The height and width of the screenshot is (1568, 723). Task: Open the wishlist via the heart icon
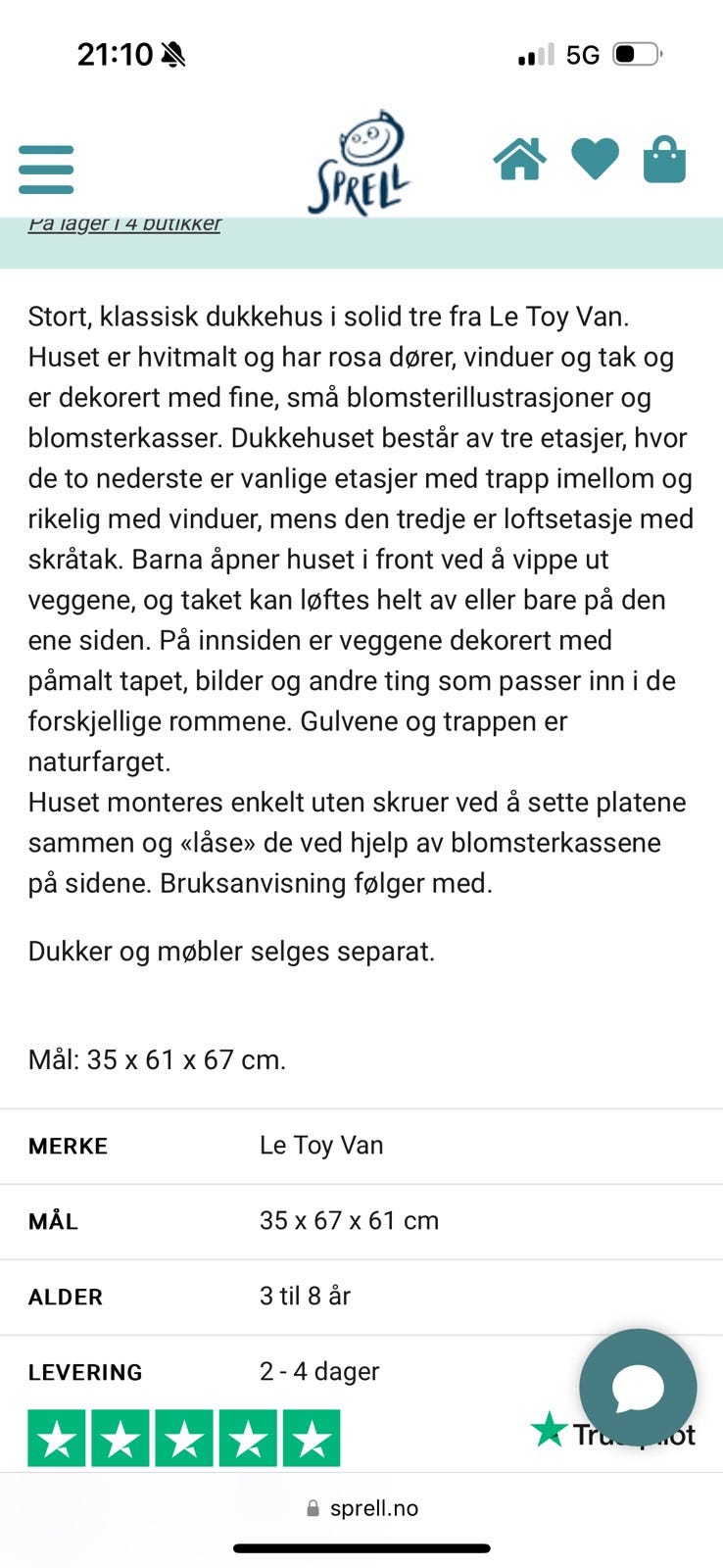click(x=595, y=157)
